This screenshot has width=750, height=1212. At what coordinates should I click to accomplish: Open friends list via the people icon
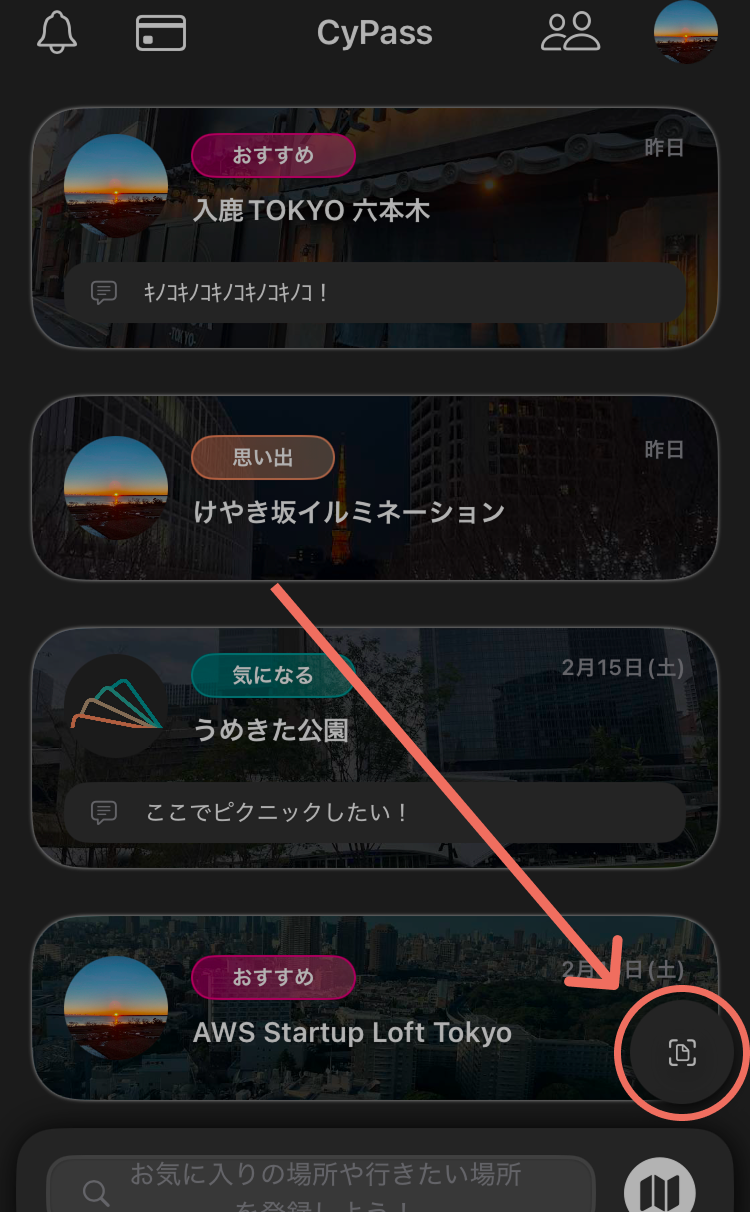[x=570, y=33]
